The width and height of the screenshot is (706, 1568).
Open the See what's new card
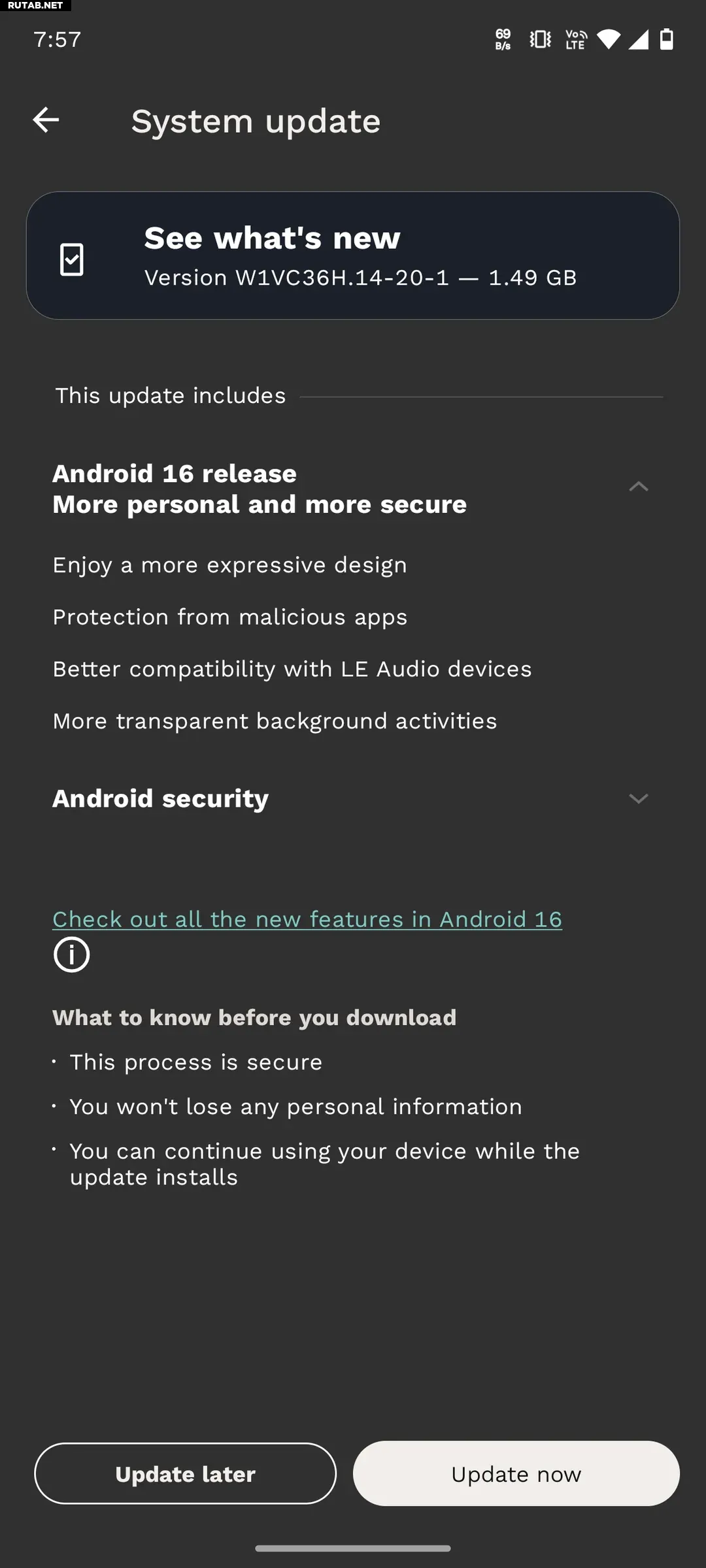pos(353,255)
